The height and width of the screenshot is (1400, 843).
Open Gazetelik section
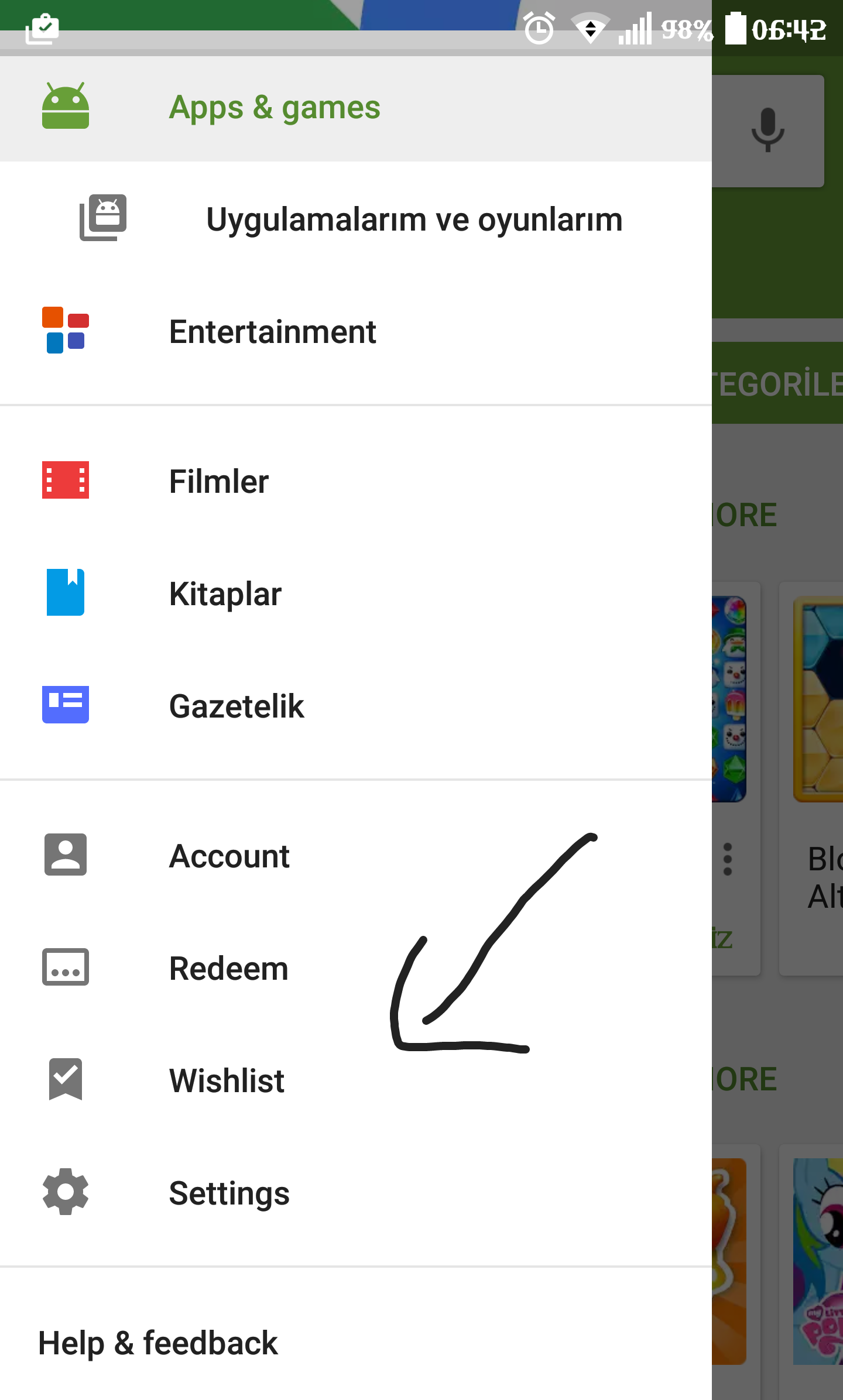click(356, 706)
